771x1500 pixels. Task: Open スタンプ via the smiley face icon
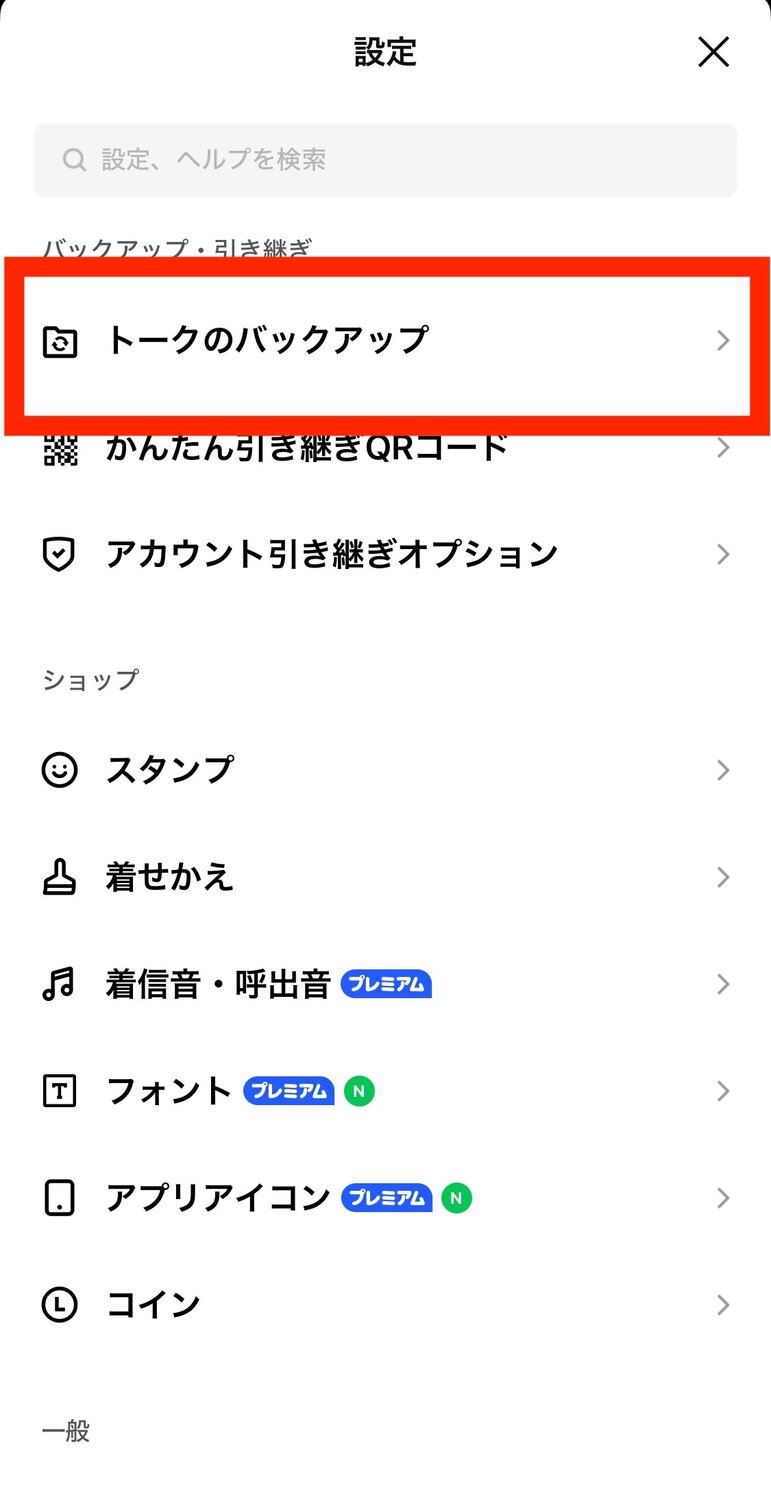60,770
